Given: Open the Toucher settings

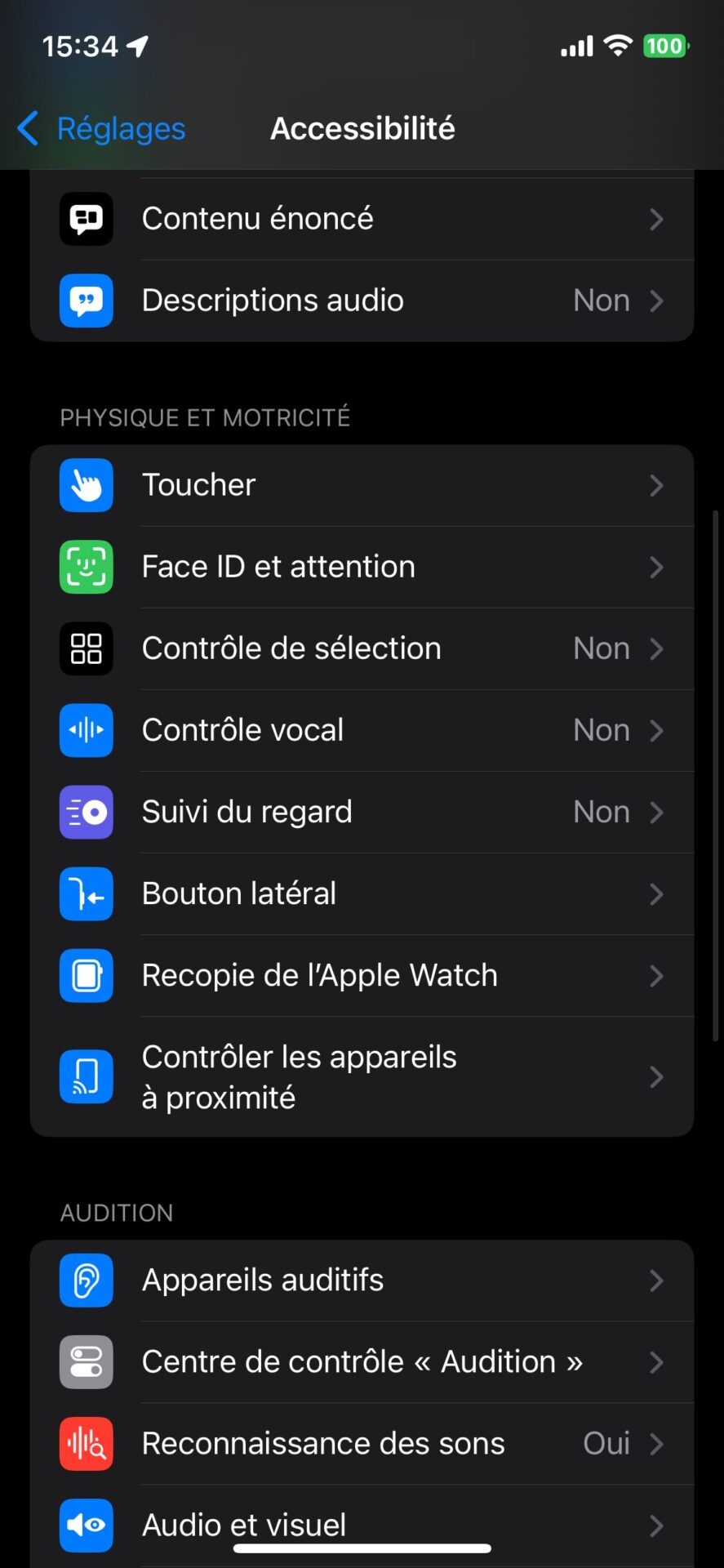Looking at the screenshot, I should pyautogui.click(x=362, y=485).
